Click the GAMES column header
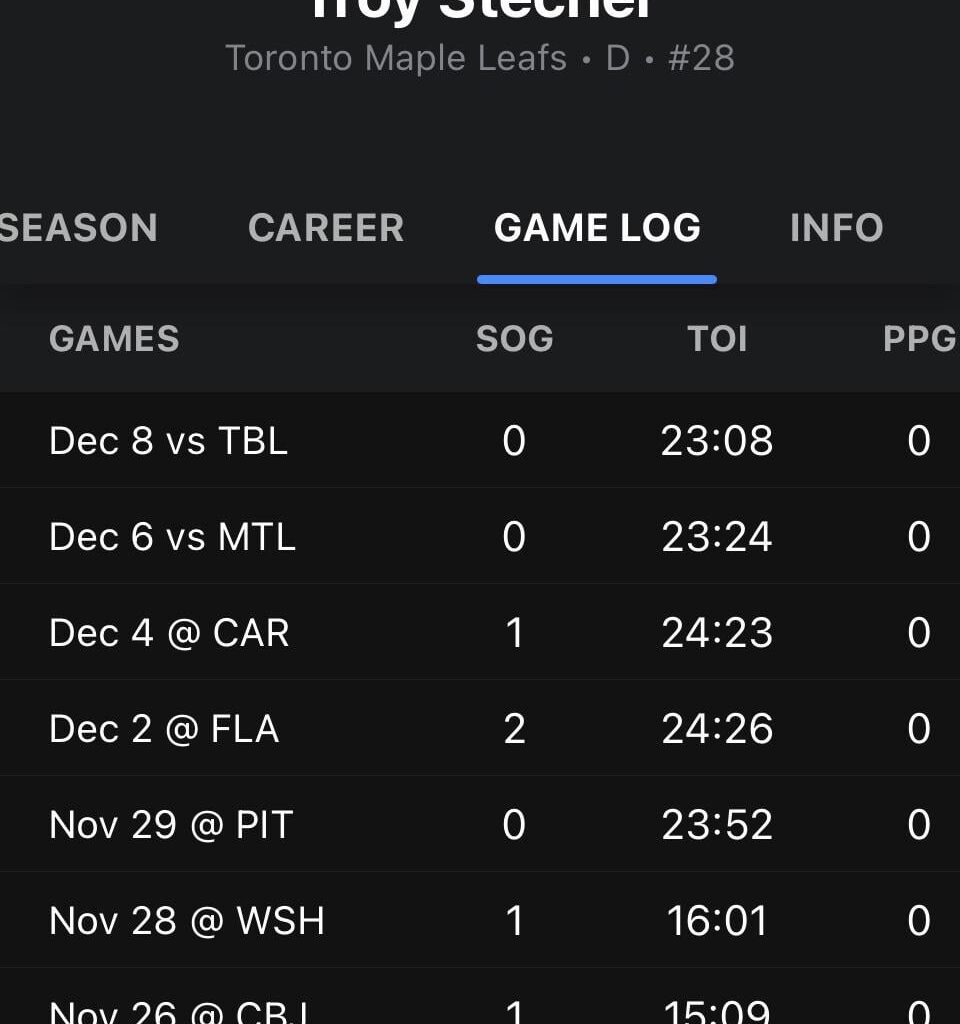This screenshot has height=1024, width=960. pyautogui.click(x=113, y=340)
